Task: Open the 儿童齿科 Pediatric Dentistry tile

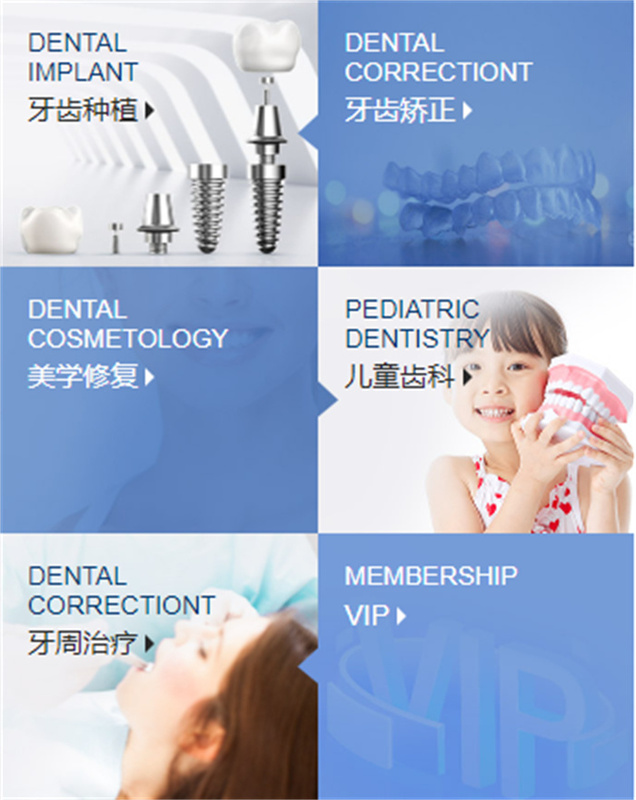Action: [476, 400]
